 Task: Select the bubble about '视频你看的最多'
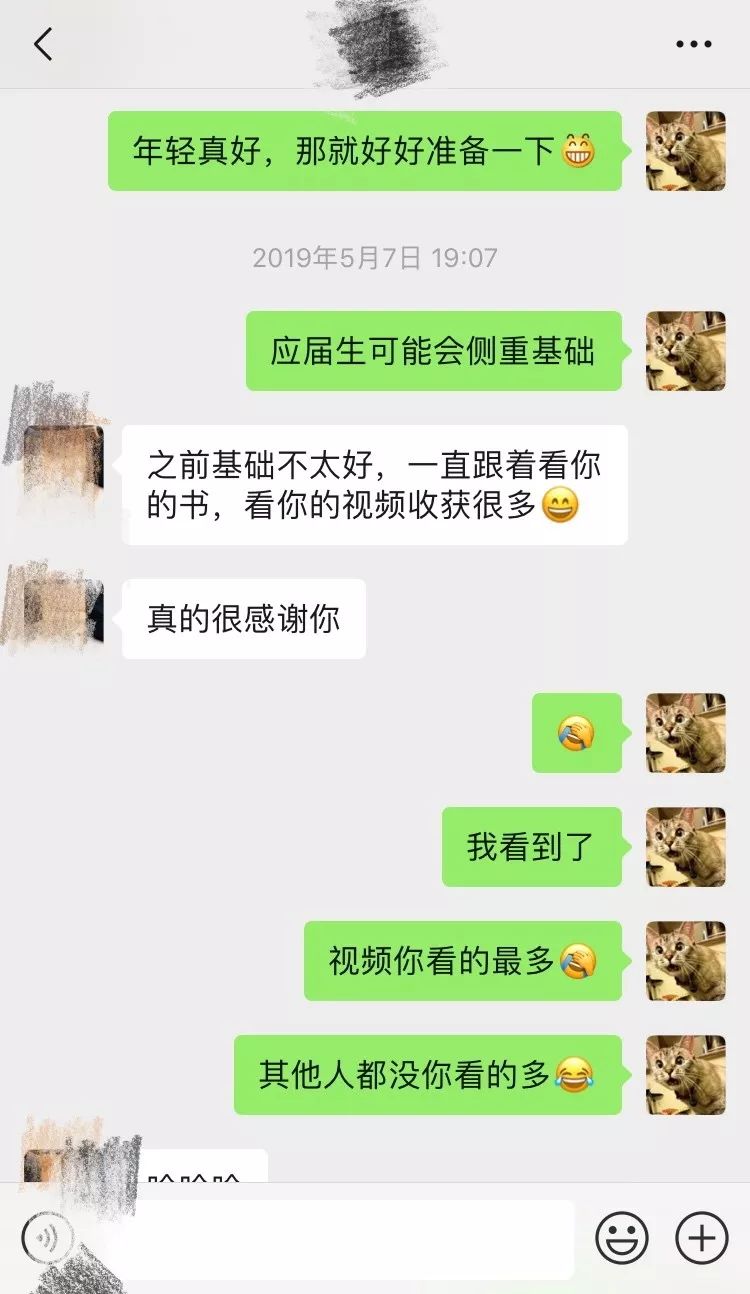460,958
